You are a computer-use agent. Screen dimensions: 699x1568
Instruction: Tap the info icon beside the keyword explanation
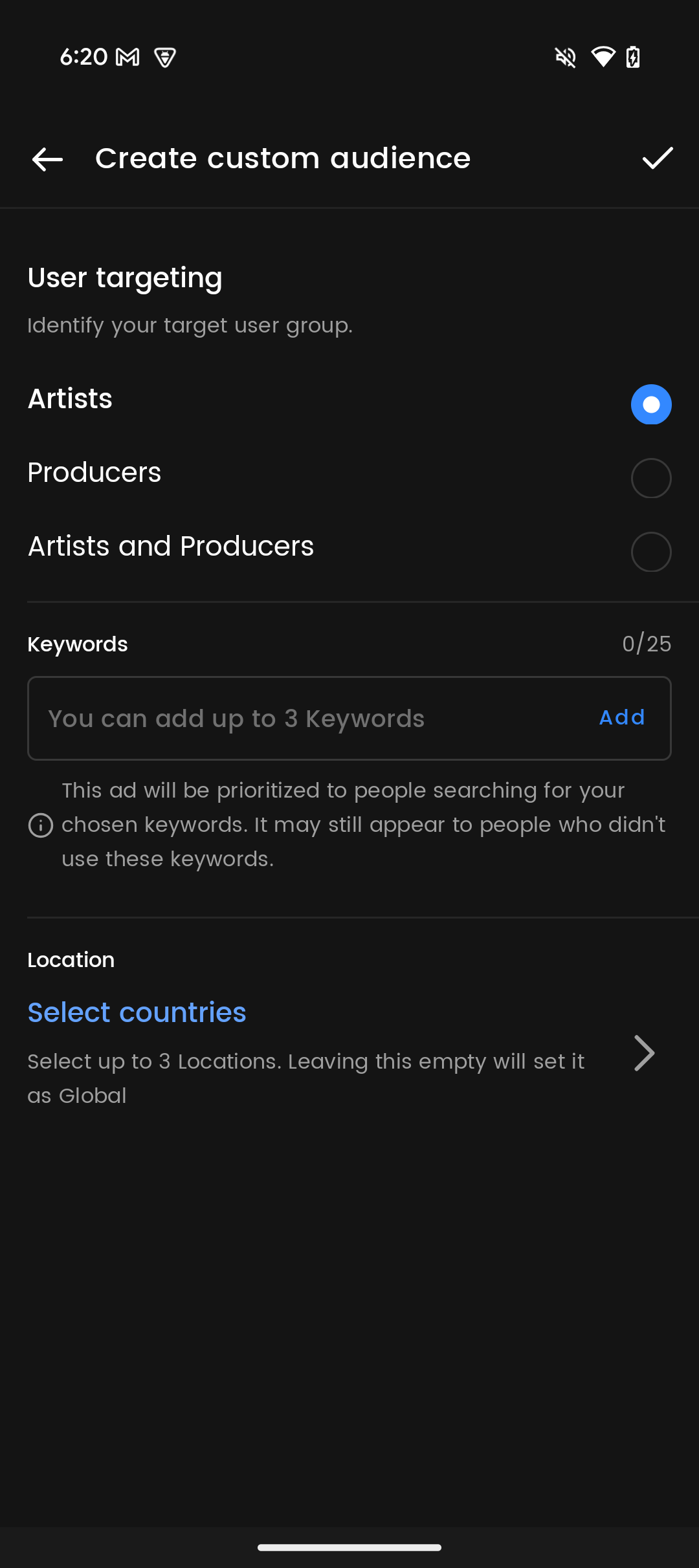click(x=40, y=825)
